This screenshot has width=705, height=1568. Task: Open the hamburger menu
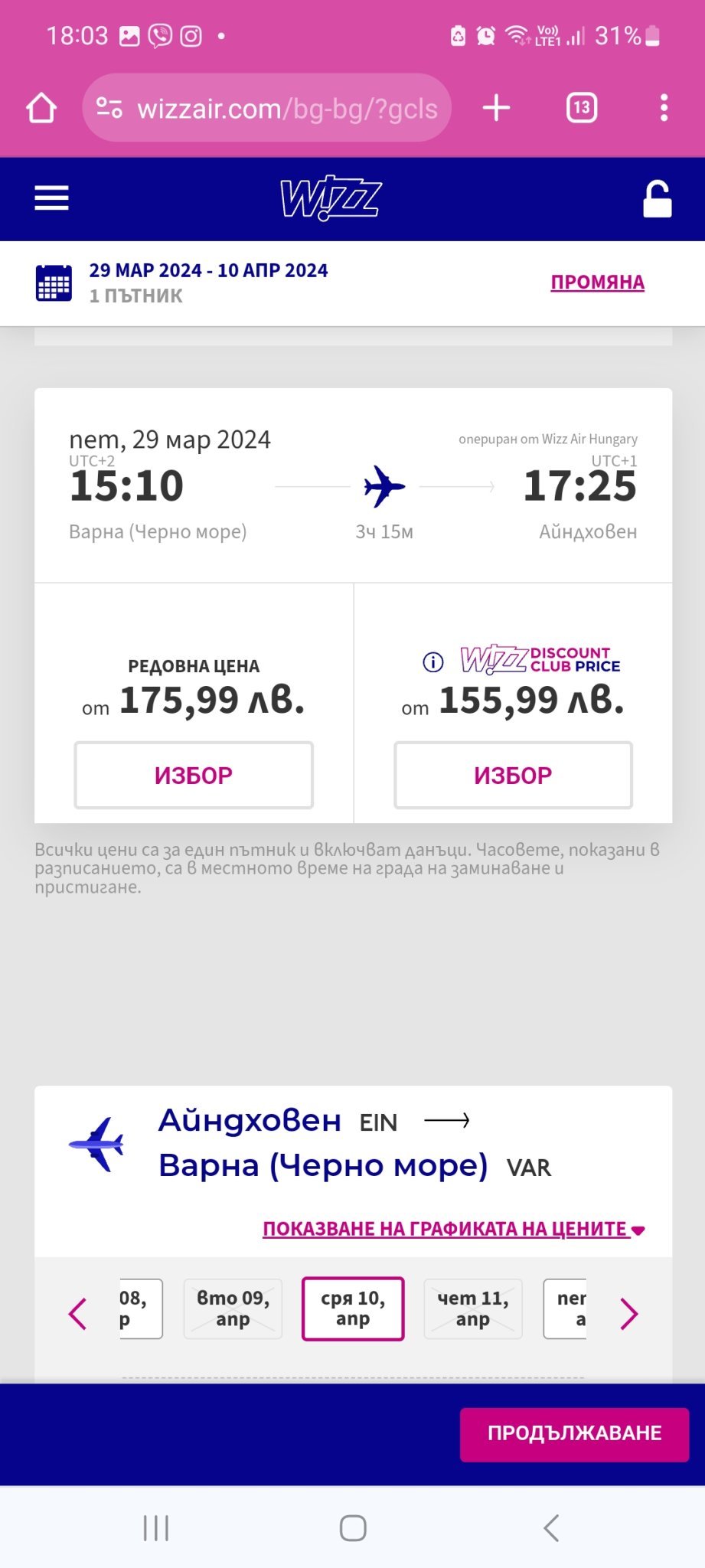pyautogui.click(x=51, y=198)
